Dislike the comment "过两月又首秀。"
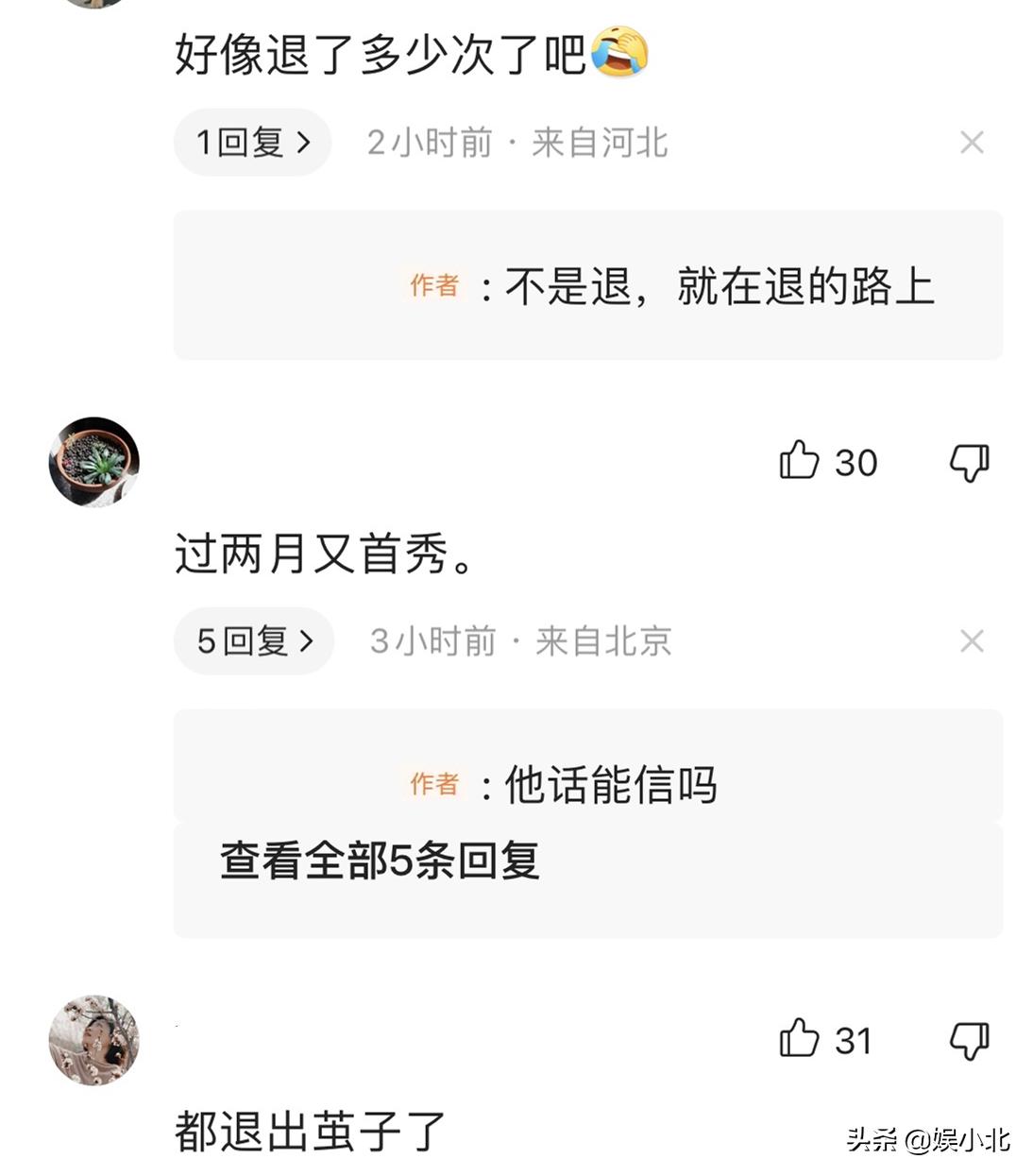Screen dimensions: 1033x1176 (969, 462)
